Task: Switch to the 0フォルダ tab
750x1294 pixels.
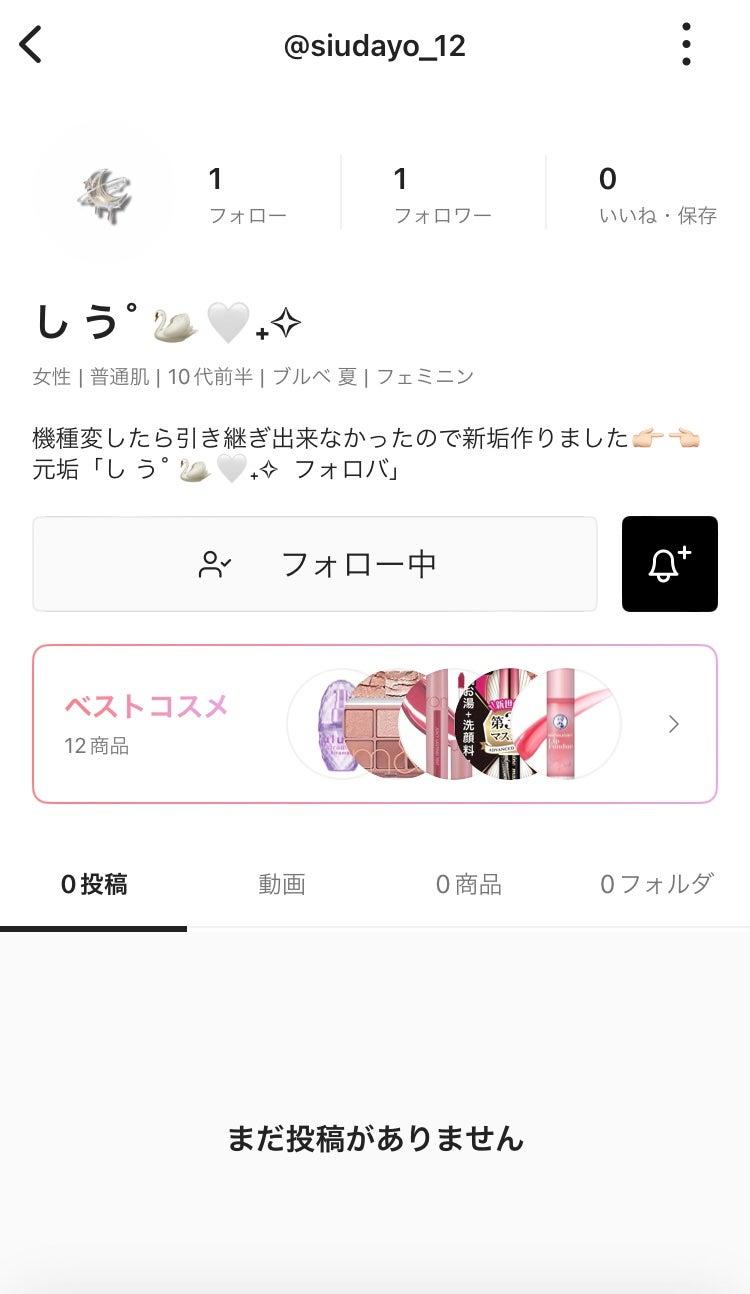Action: (x=656, y=884)
